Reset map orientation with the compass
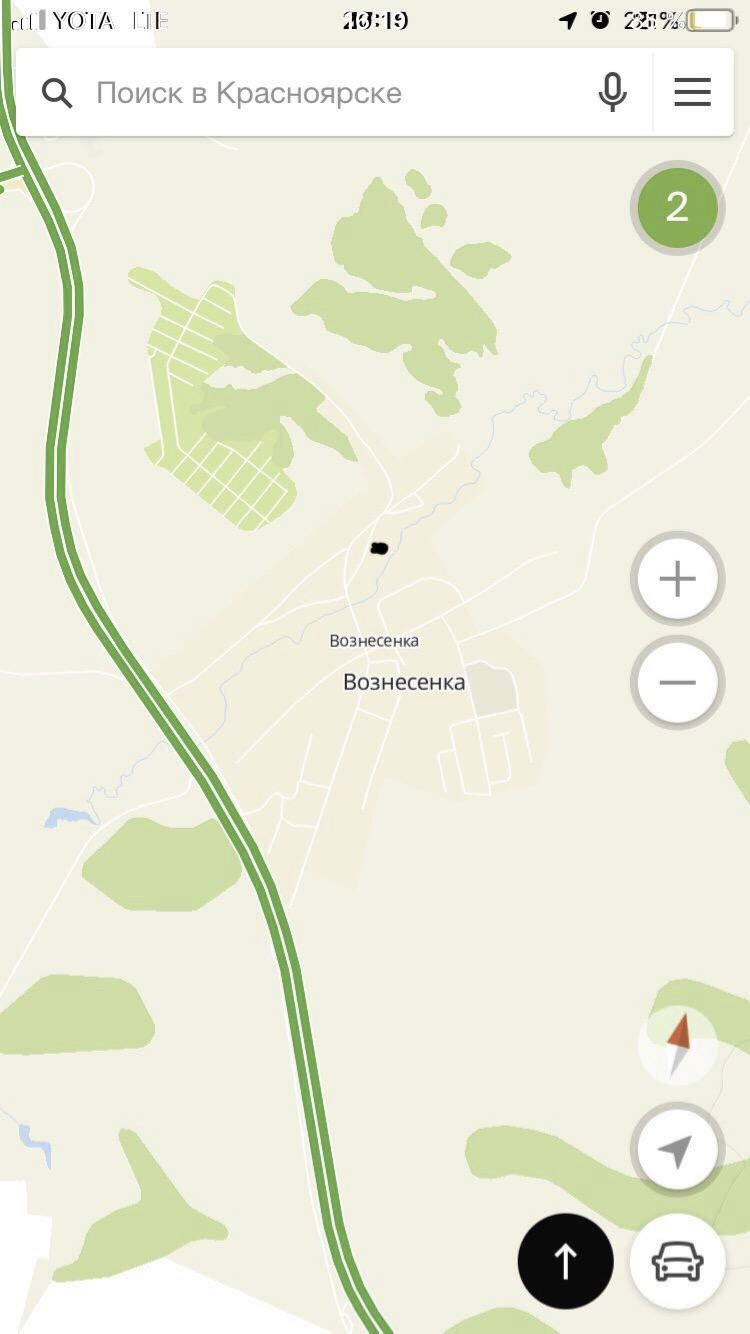This screenshot has width=750, height=1334. click(x=677, y=1045)
